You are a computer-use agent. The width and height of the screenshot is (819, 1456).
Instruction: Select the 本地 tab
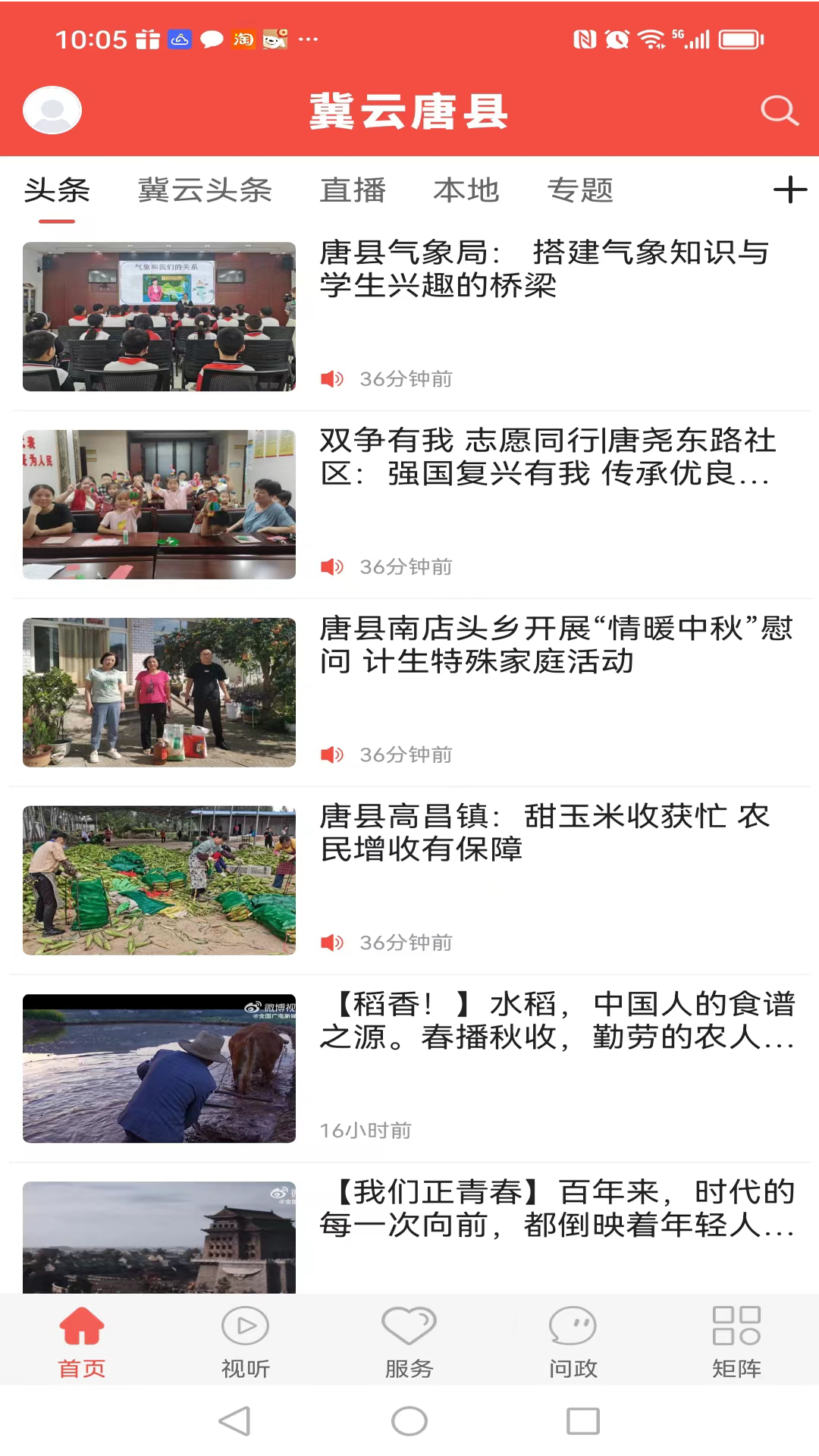coord(466,190)
